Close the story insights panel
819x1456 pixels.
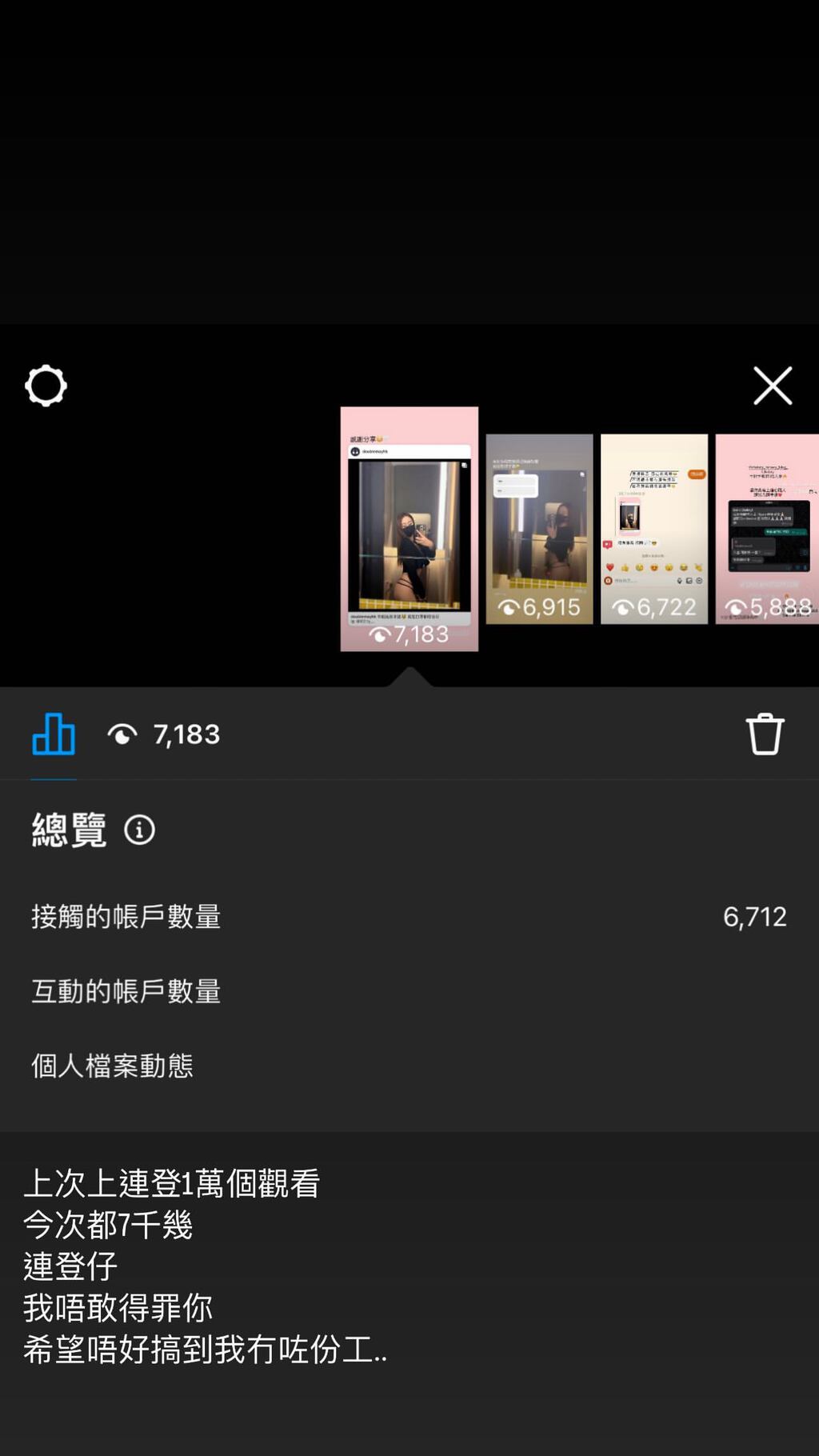[x=772, y=386]
